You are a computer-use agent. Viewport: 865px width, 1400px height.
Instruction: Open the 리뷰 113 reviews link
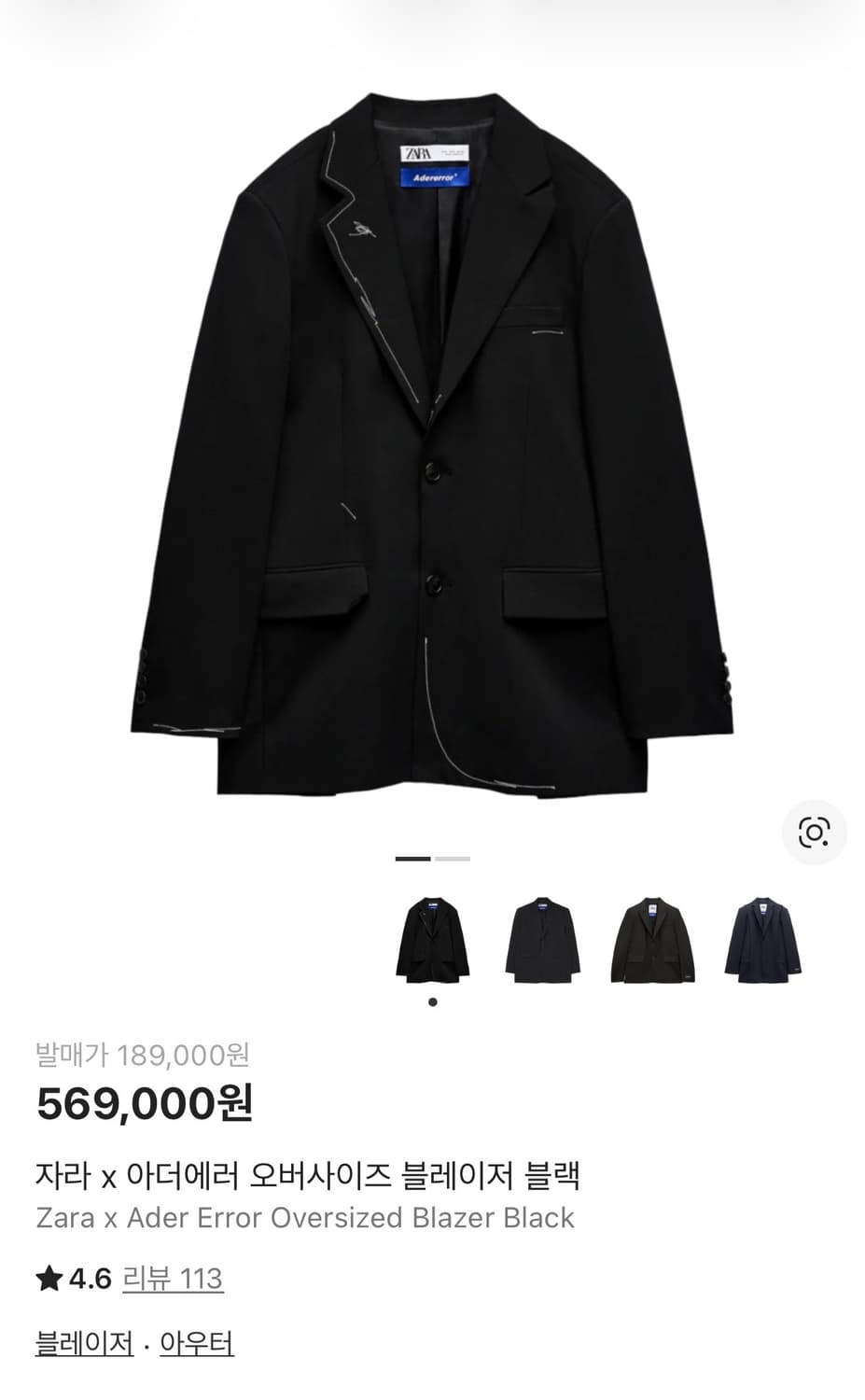[x=173, y=1278]
